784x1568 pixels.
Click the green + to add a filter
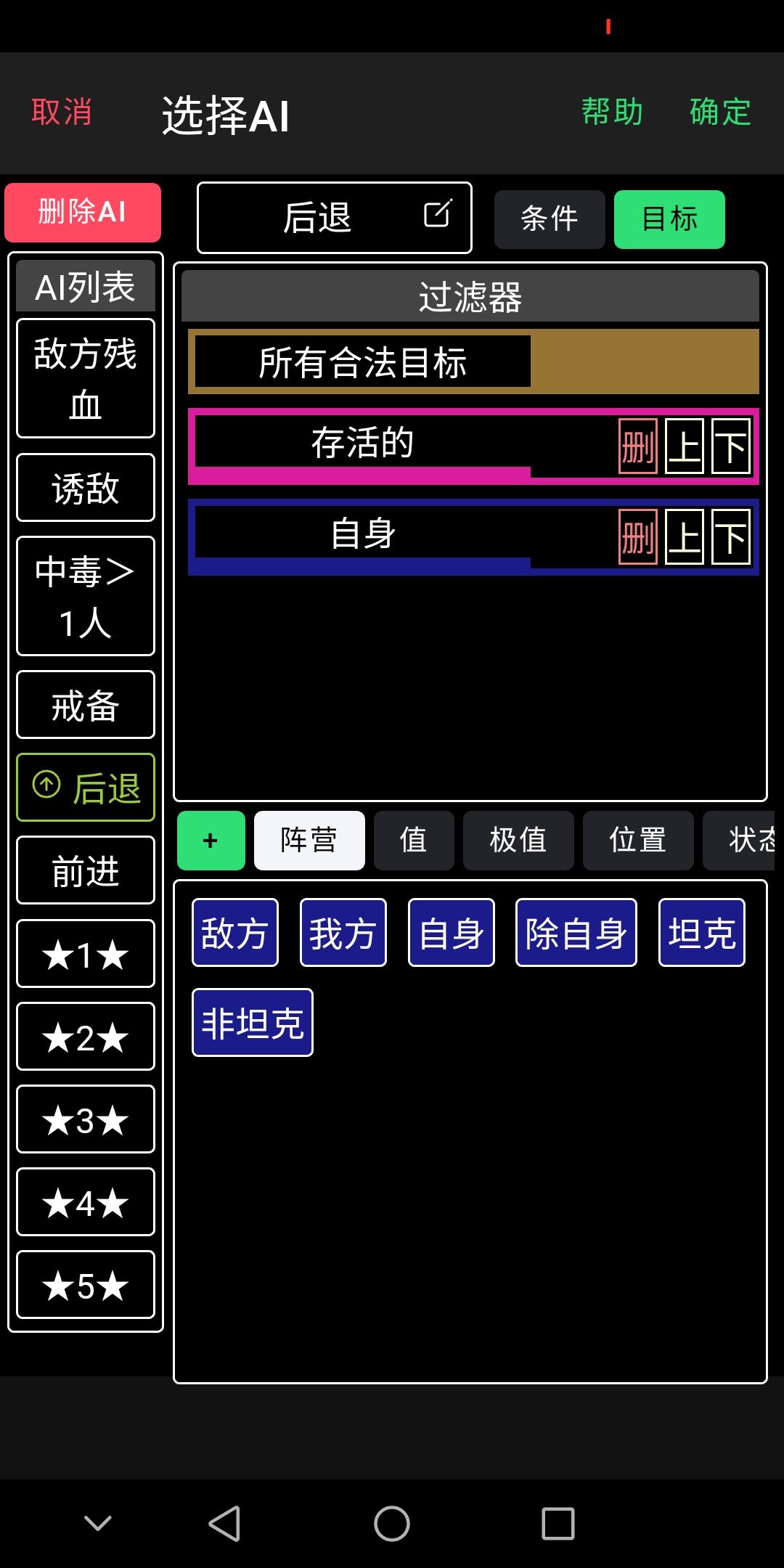(x=211, y=840)
